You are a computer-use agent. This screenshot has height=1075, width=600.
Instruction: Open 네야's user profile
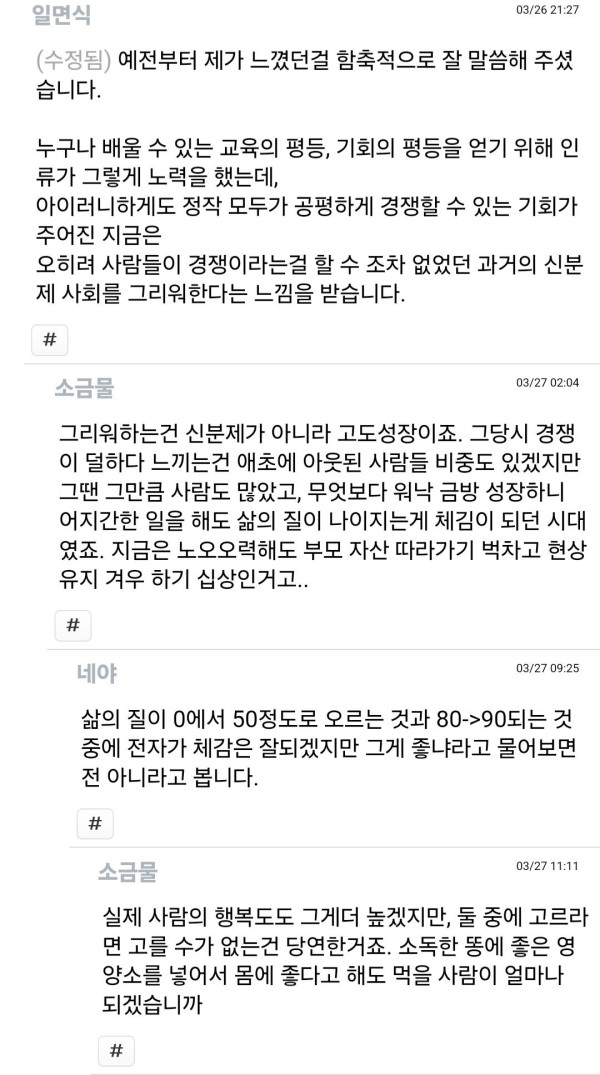96,673
